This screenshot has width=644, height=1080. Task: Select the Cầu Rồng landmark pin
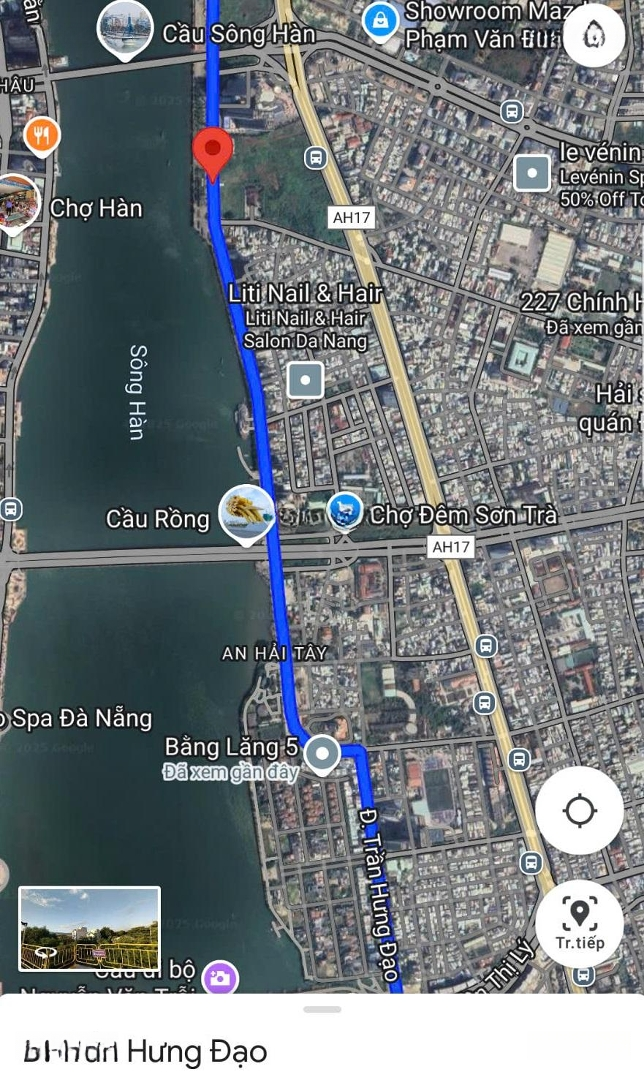pyautogui.click(x=247, y=513)
